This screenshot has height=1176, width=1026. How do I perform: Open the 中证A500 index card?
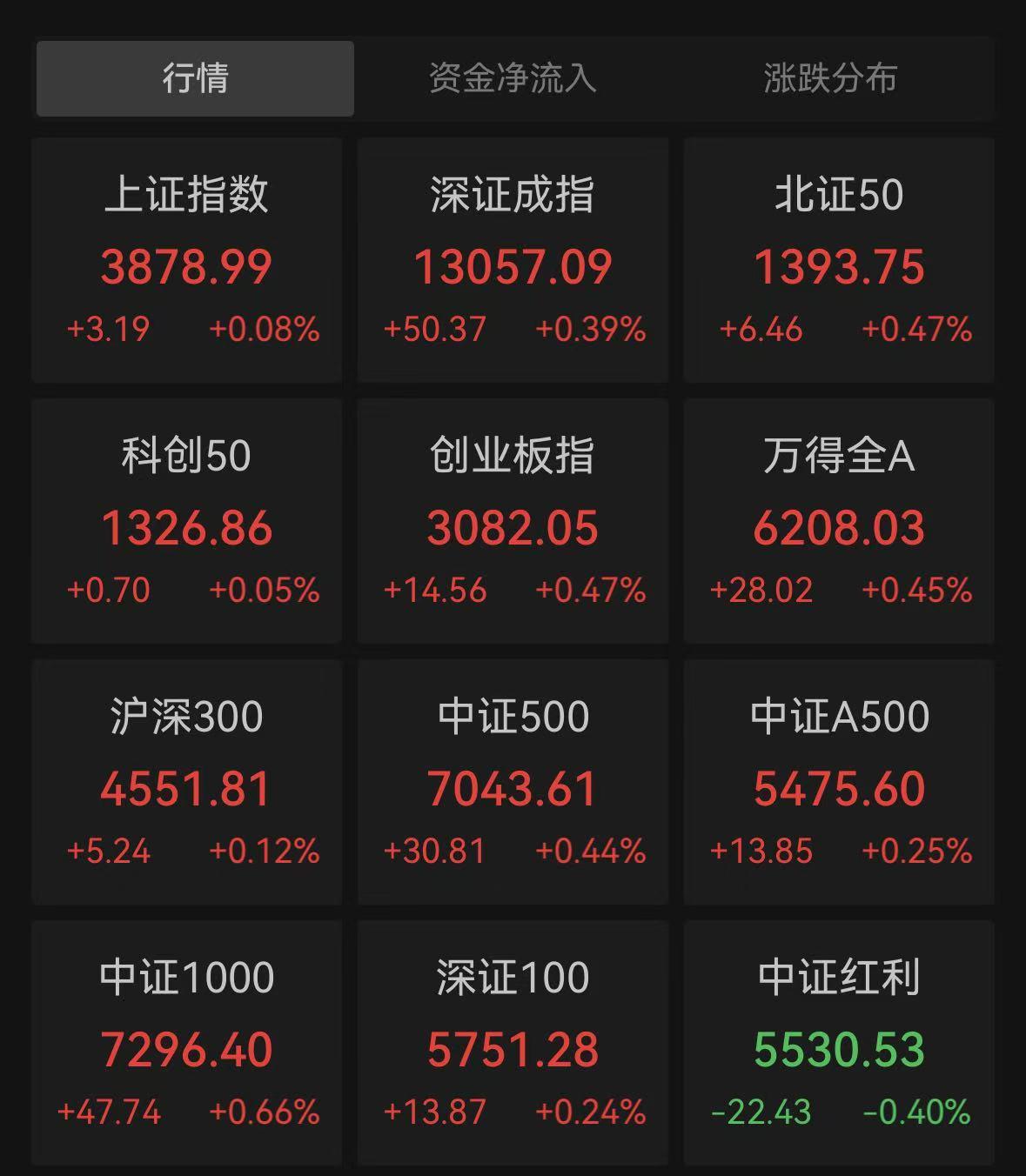pyautogui.click(x=839, y=782)
